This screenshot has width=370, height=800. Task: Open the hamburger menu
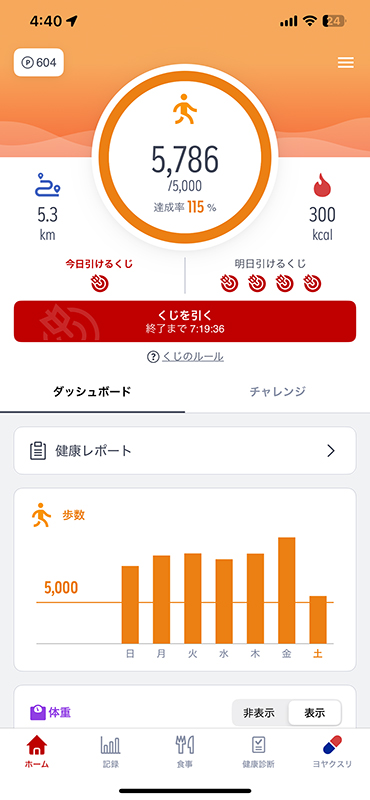click(x=346, y=62)
